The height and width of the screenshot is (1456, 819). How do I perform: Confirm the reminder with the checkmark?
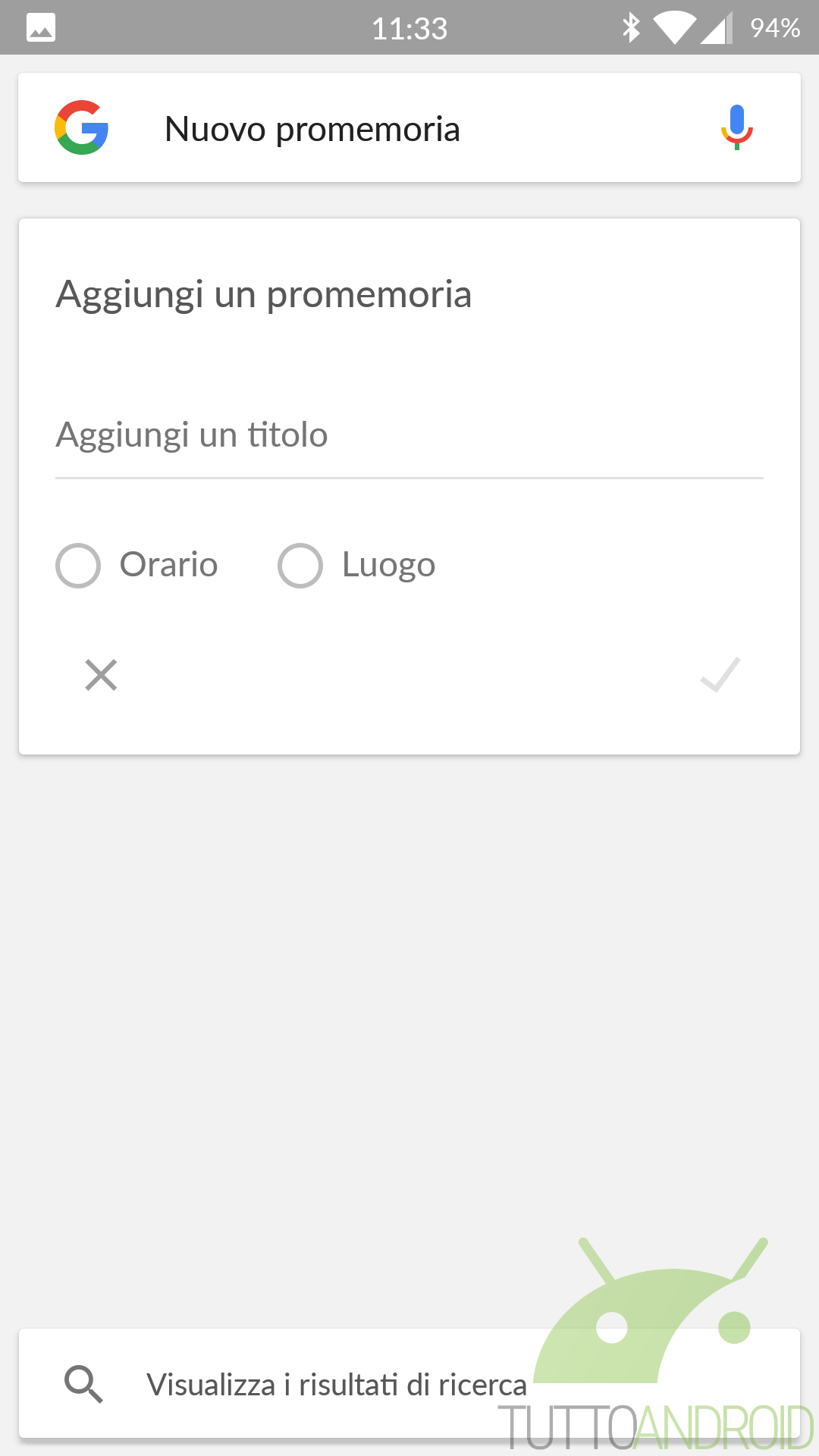pos(720,675)
